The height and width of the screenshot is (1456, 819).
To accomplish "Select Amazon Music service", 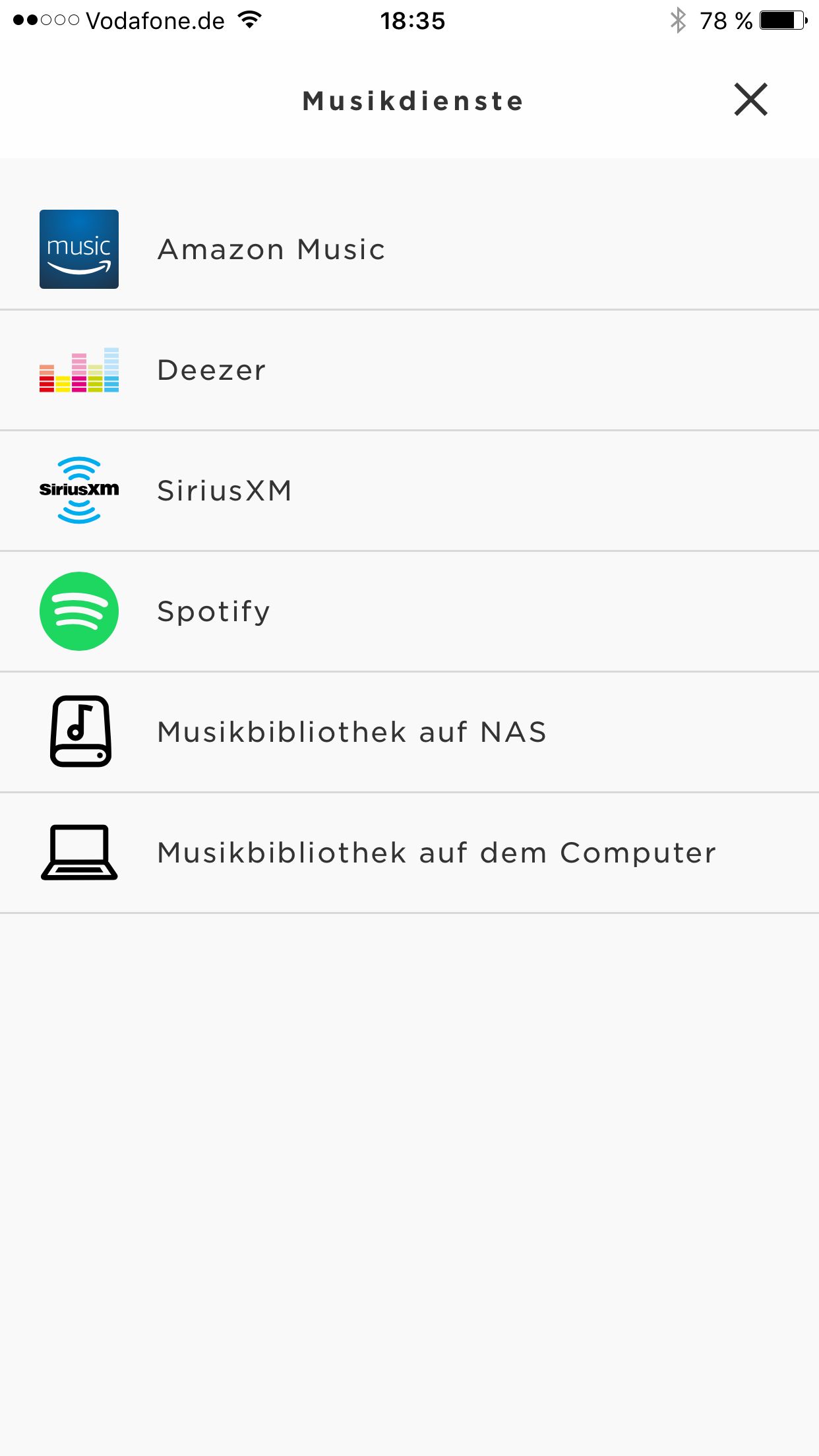I will click(x=409, y=249).
